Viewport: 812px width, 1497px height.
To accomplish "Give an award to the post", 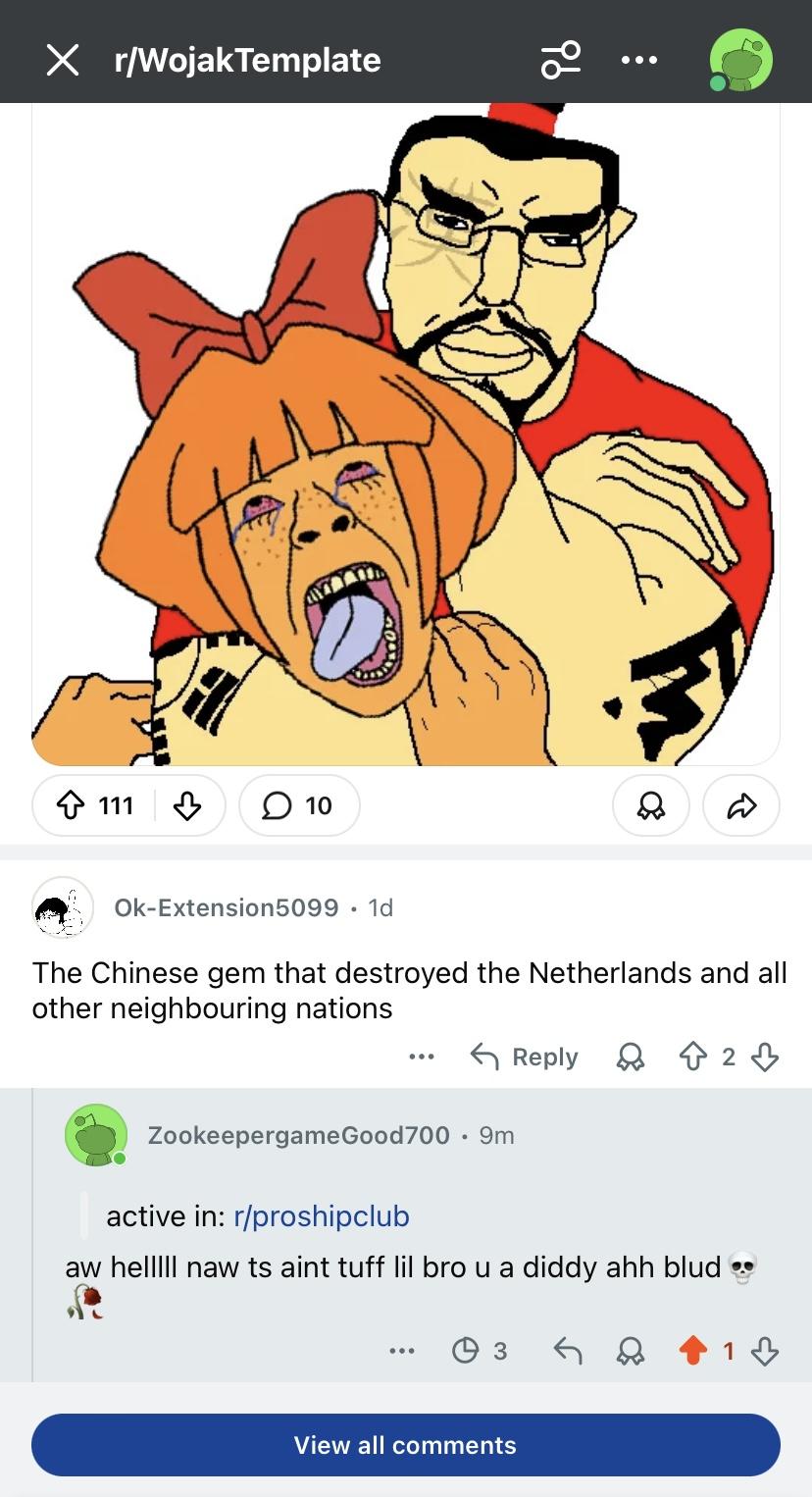I will (x=650, y=805).
